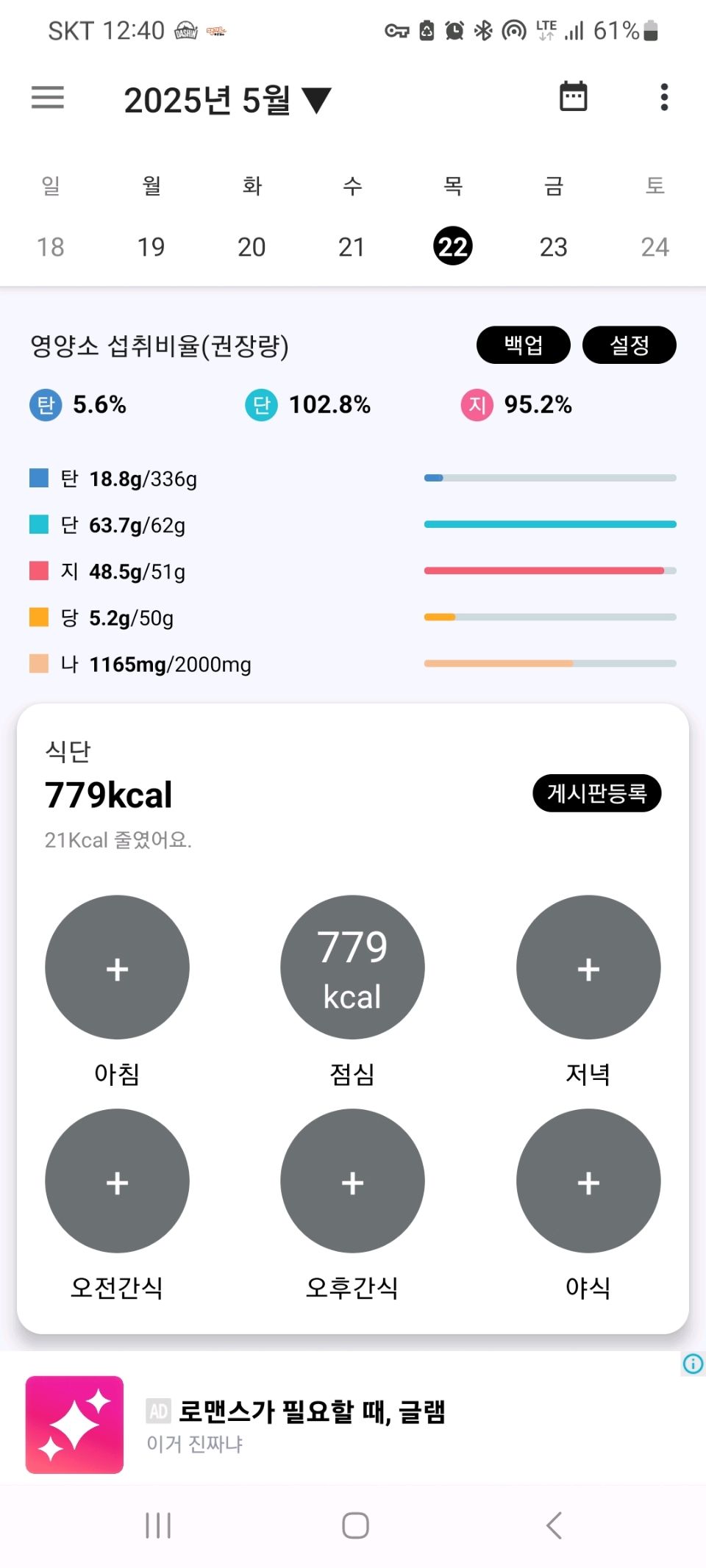706x1568 pixels.
Task: Open the hamburger drawer menu
Action: (48, 97)
